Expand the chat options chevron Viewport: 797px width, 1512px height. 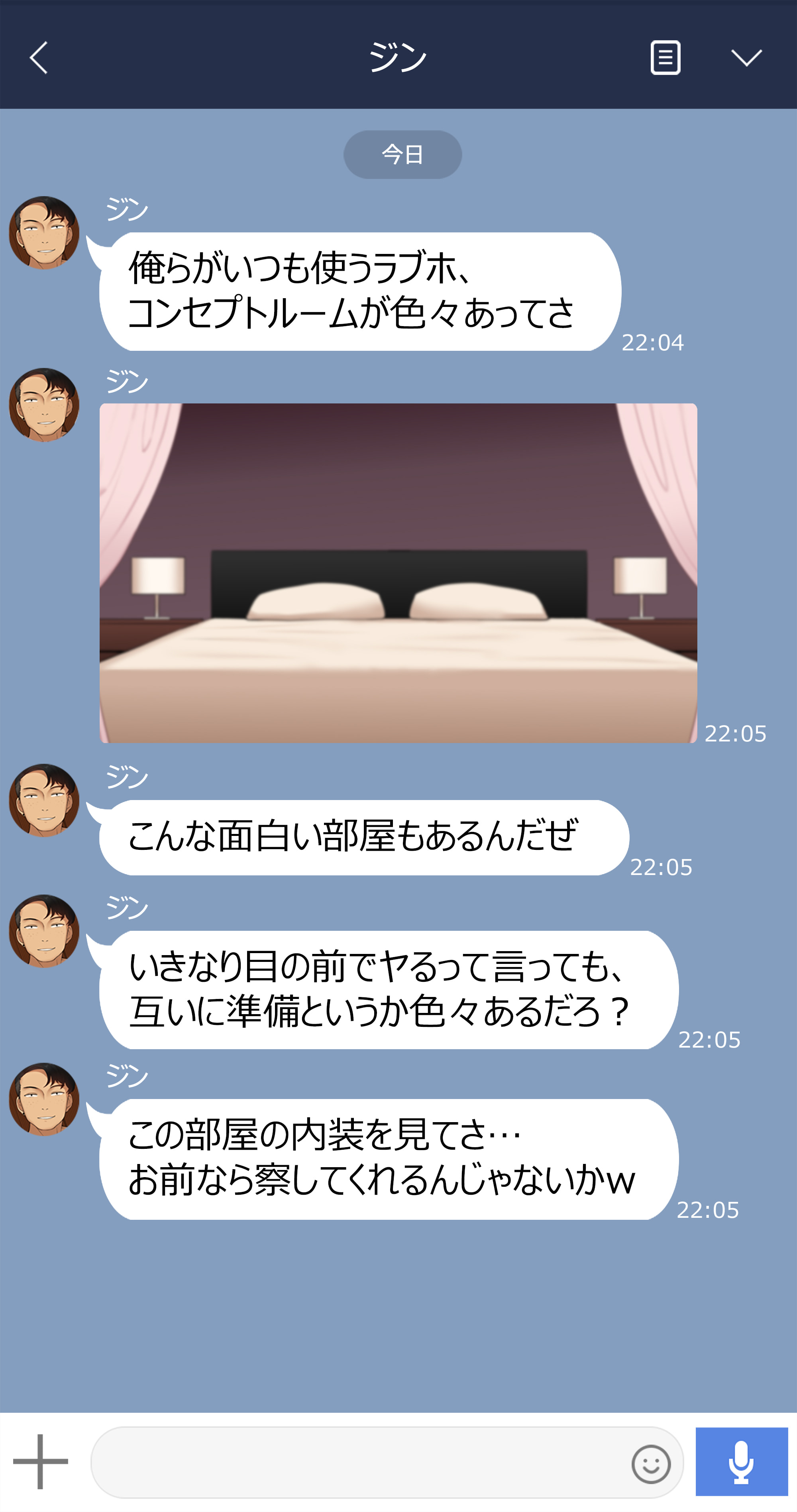pos(746,57)
